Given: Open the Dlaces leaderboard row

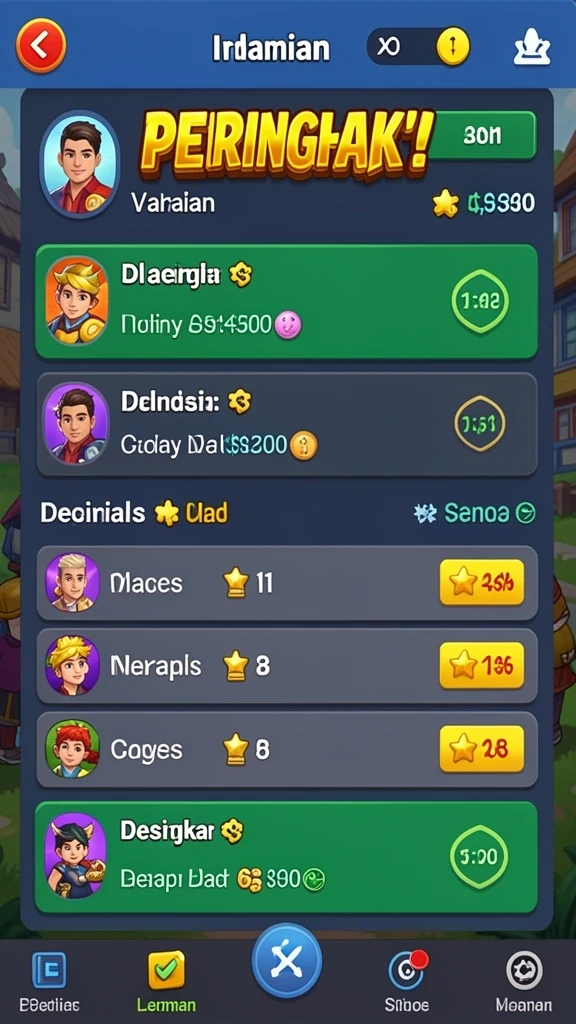Looking at the screenshot, I should [x=287, y=583].
